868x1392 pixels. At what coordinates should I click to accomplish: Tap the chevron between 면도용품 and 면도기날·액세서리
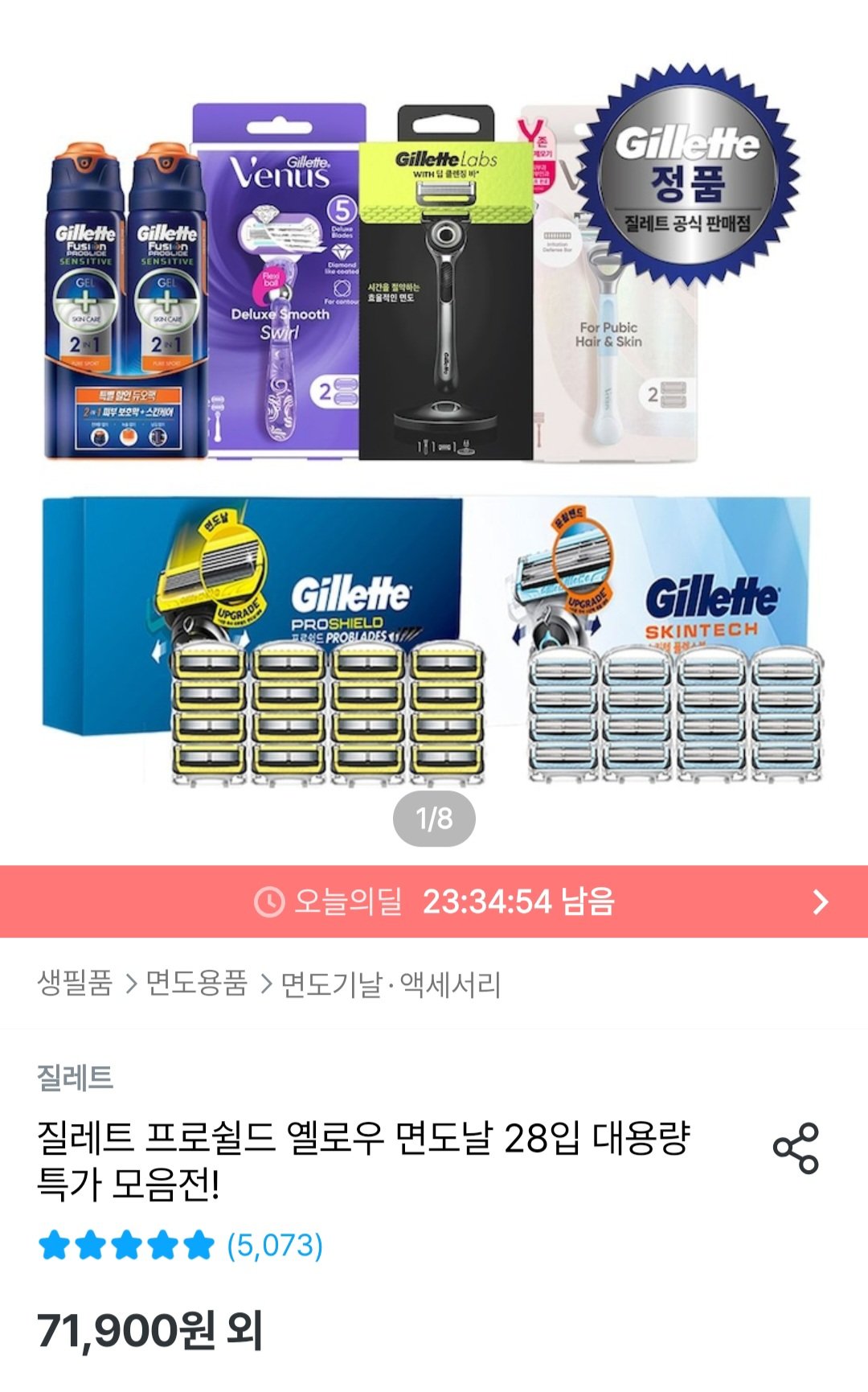tap(265, 983)
